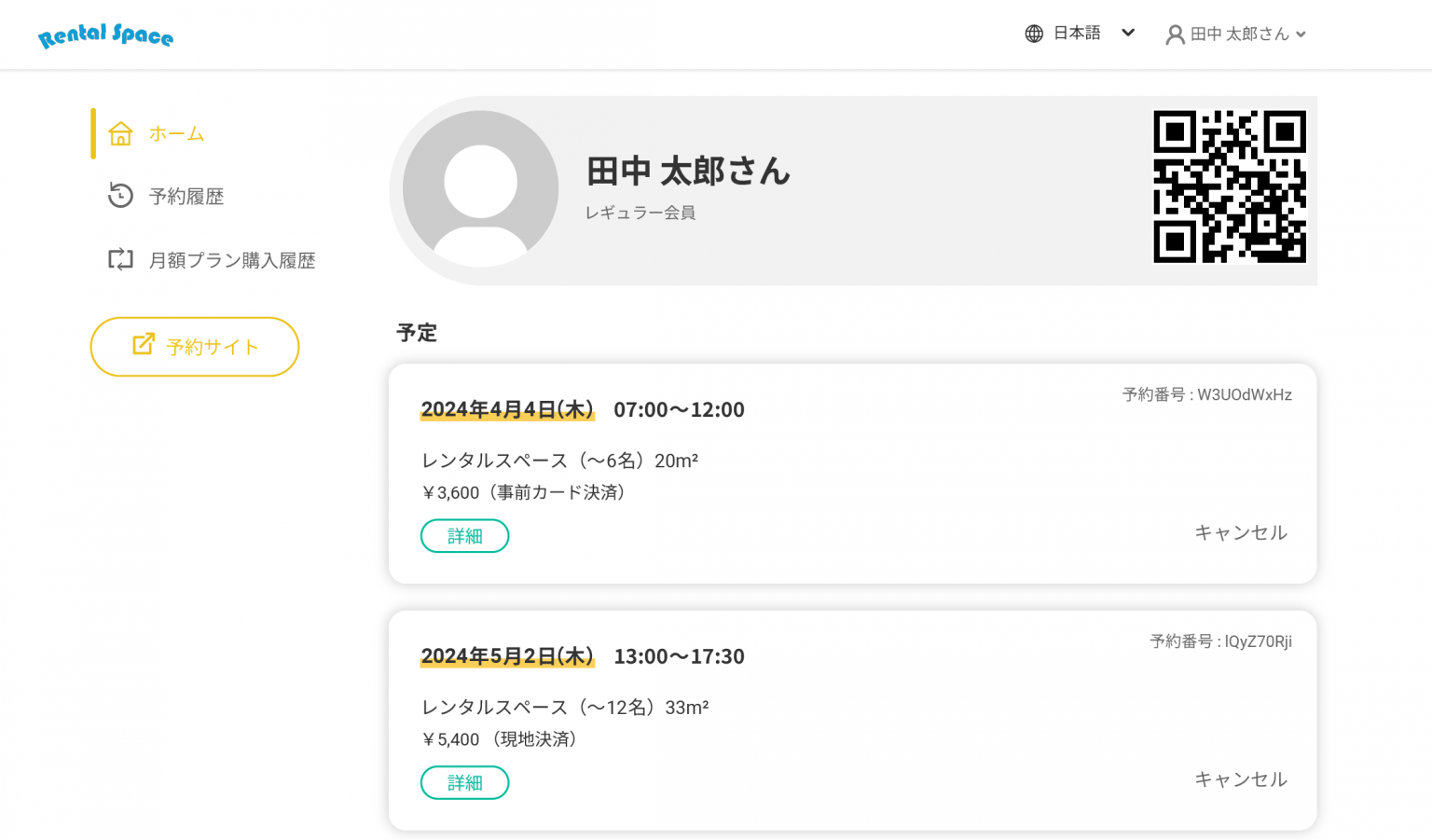Go to the ホーム section
This screenshot has width=1432, height=840.
tap(175, 134)
